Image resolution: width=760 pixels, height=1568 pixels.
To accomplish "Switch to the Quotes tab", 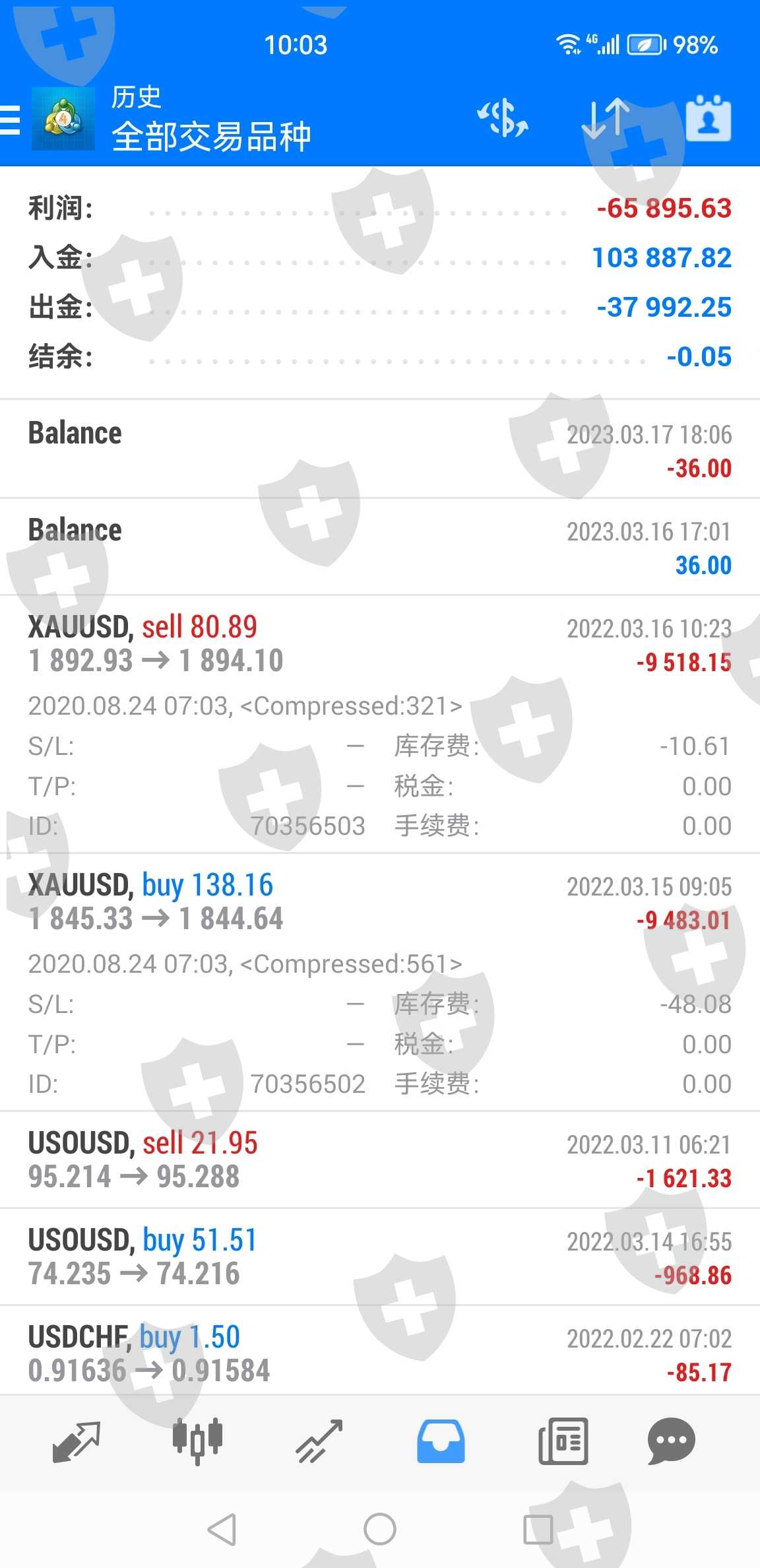I will [x=76, y=1441].
